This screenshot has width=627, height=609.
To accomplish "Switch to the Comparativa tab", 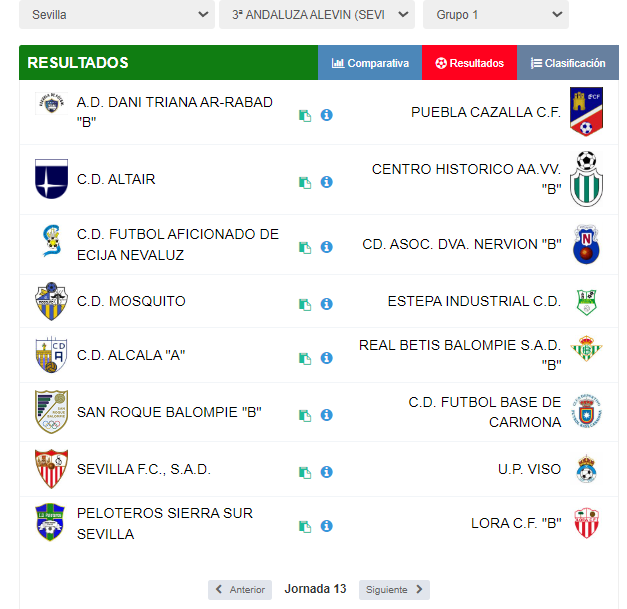I will point(370,63).
